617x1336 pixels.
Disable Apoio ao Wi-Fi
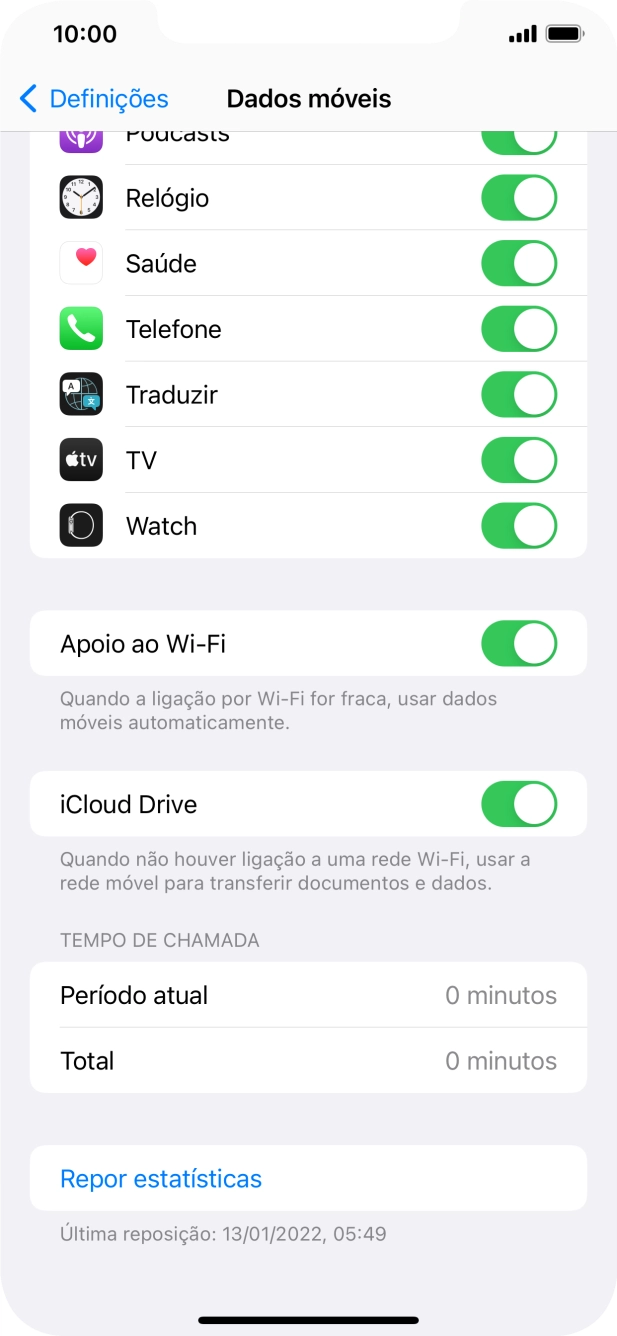519,644
